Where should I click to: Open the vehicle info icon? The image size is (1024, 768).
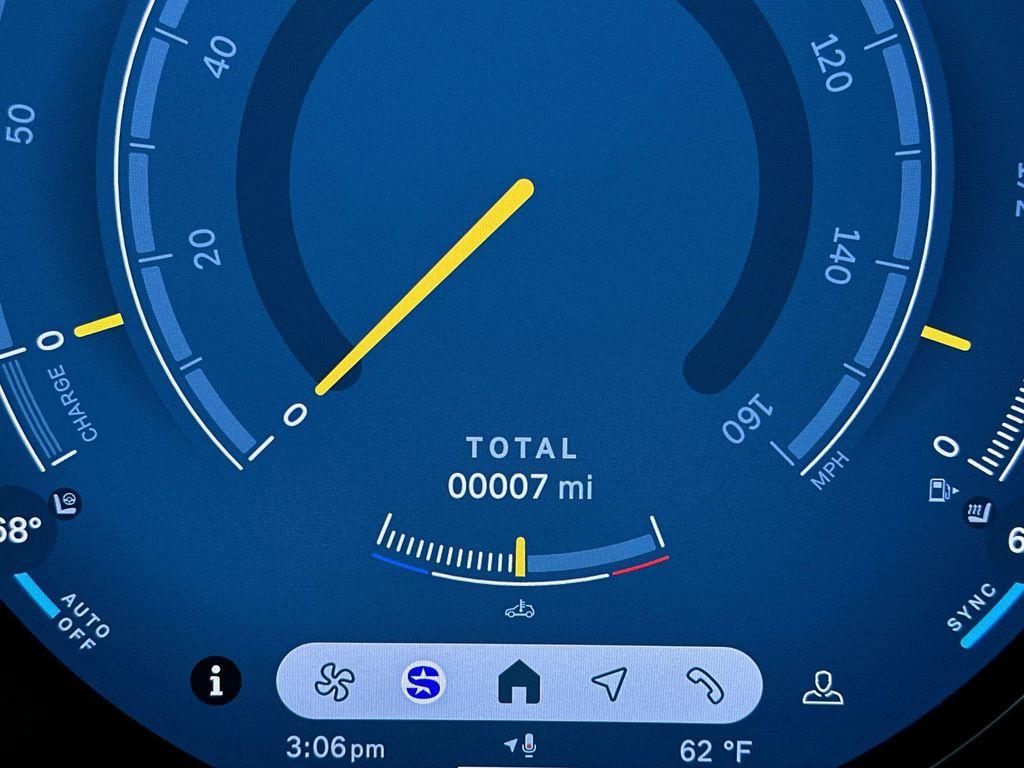(x=216, y=683)
